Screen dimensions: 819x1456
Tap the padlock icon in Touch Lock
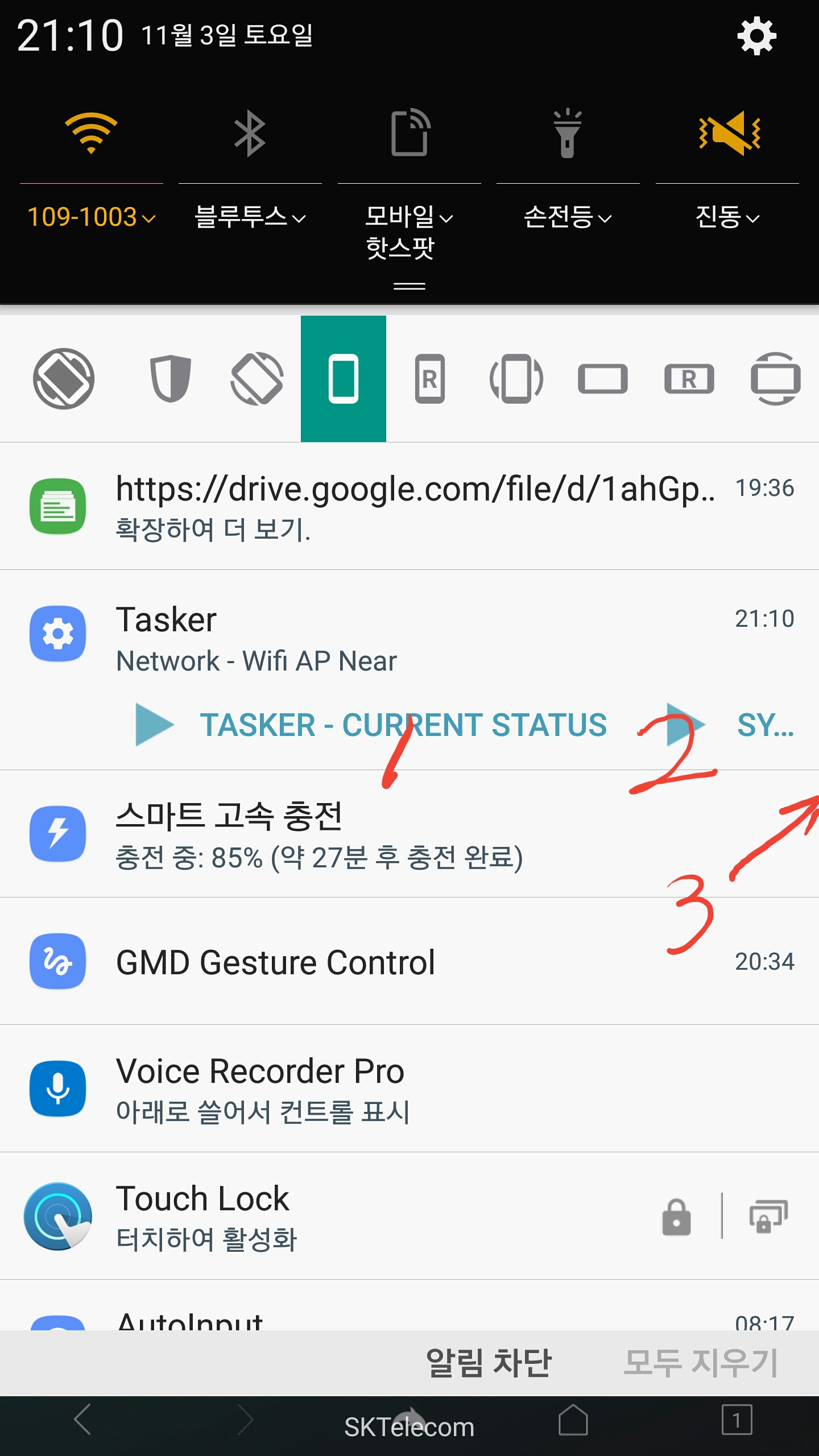point(676,1217)
